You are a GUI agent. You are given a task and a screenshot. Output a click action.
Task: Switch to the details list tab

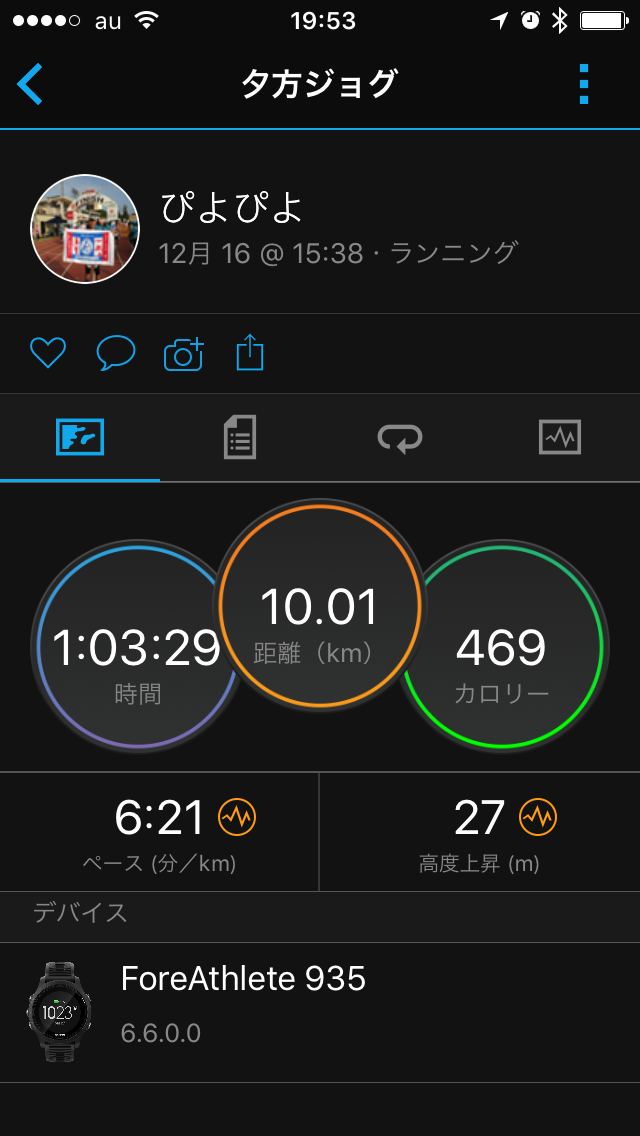tap(240, 437)
